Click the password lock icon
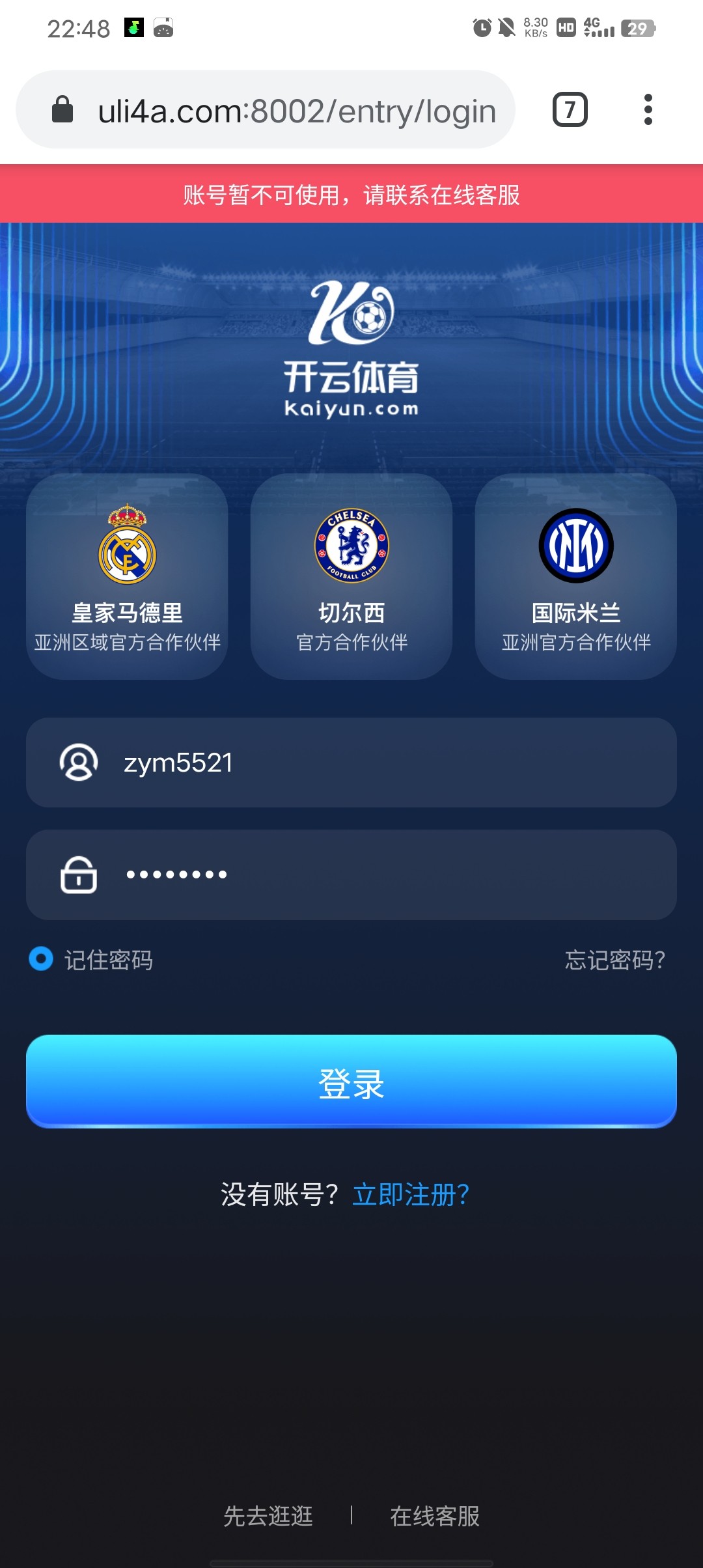 tap(79, 875)
